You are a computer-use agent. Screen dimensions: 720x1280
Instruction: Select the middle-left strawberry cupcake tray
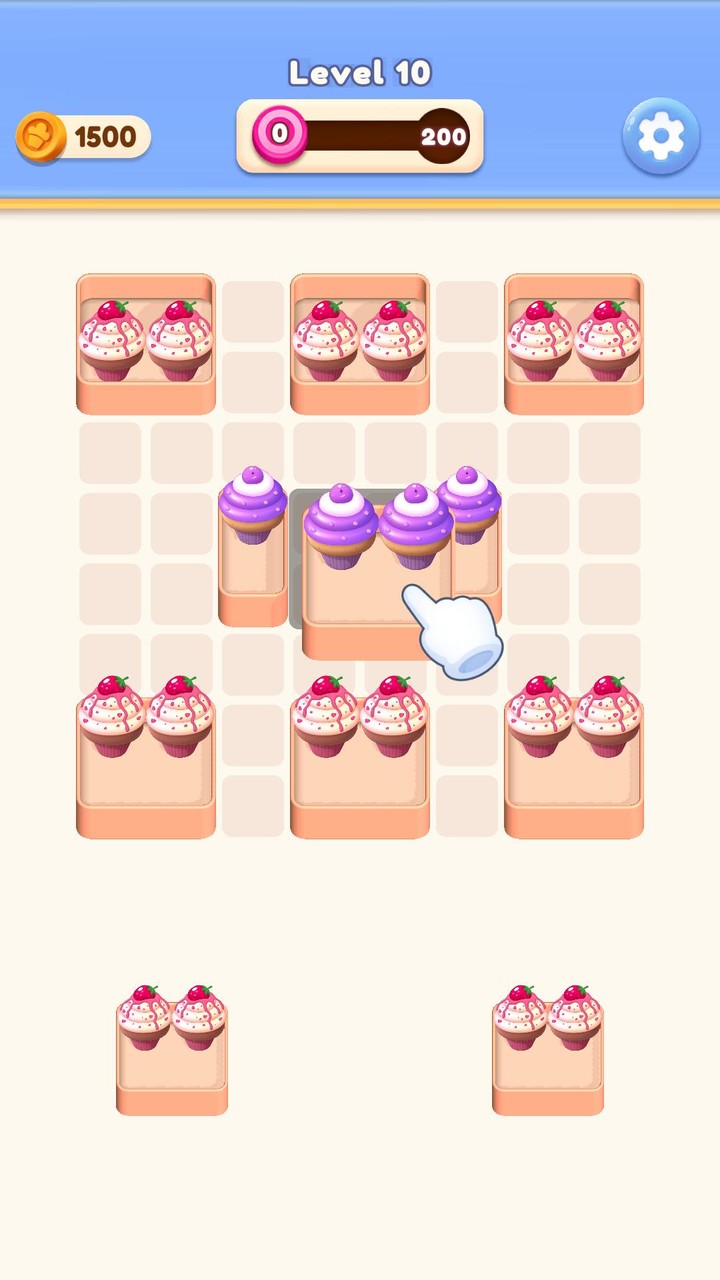pos(145,745)
